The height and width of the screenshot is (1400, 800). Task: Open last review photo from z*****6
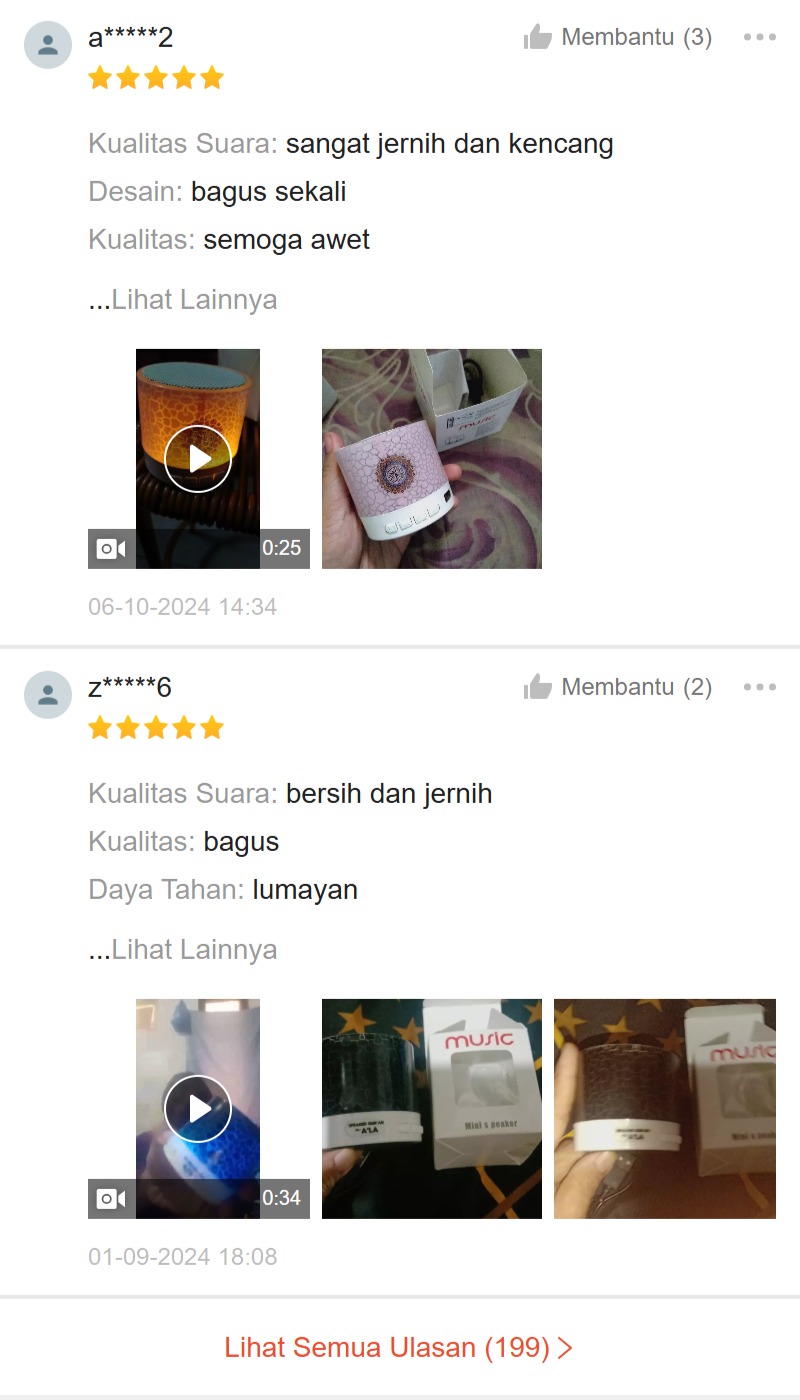coord(665,1109)
